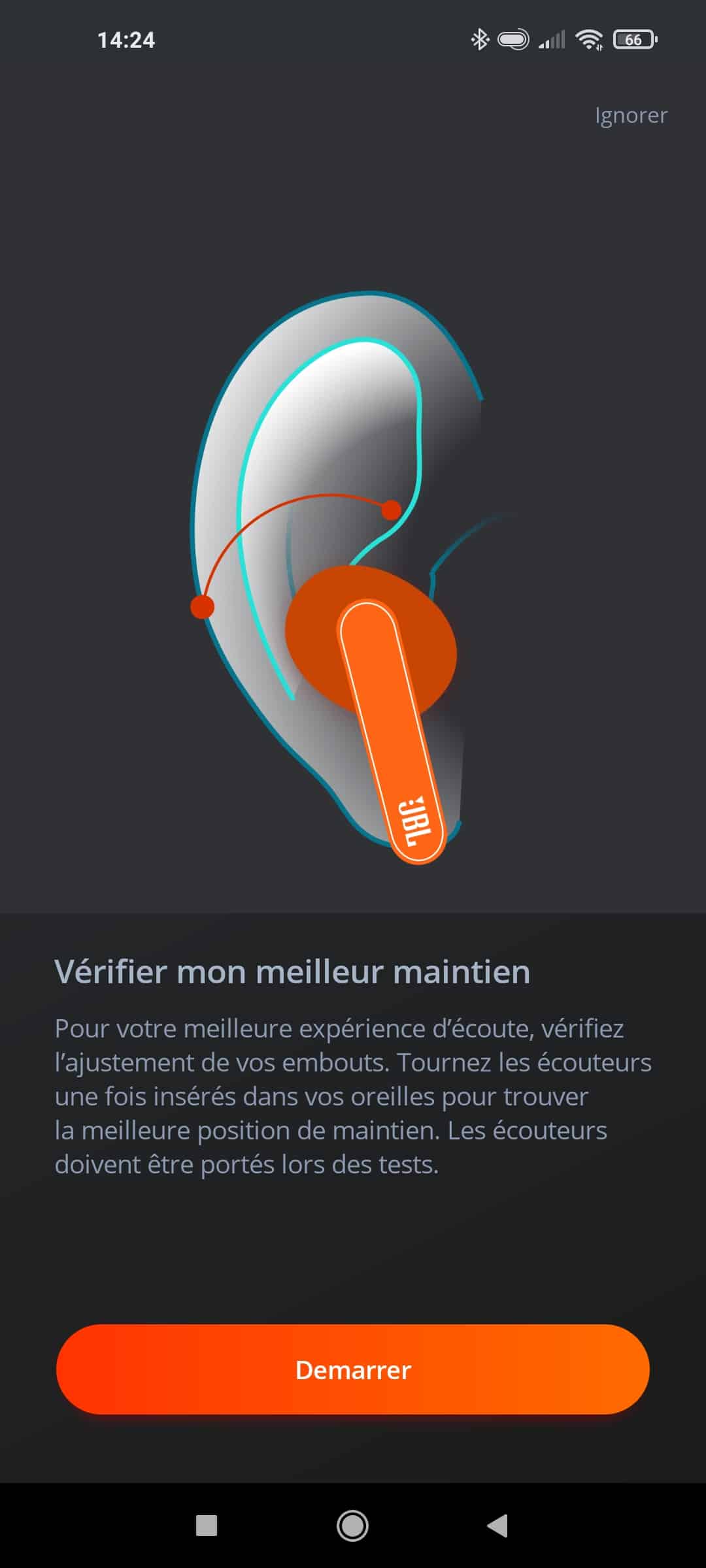Open the recent apps view
Image resolution: width=706 pixels, height=1568 pixels.
pyautogui.click(x=207, y=1526)
